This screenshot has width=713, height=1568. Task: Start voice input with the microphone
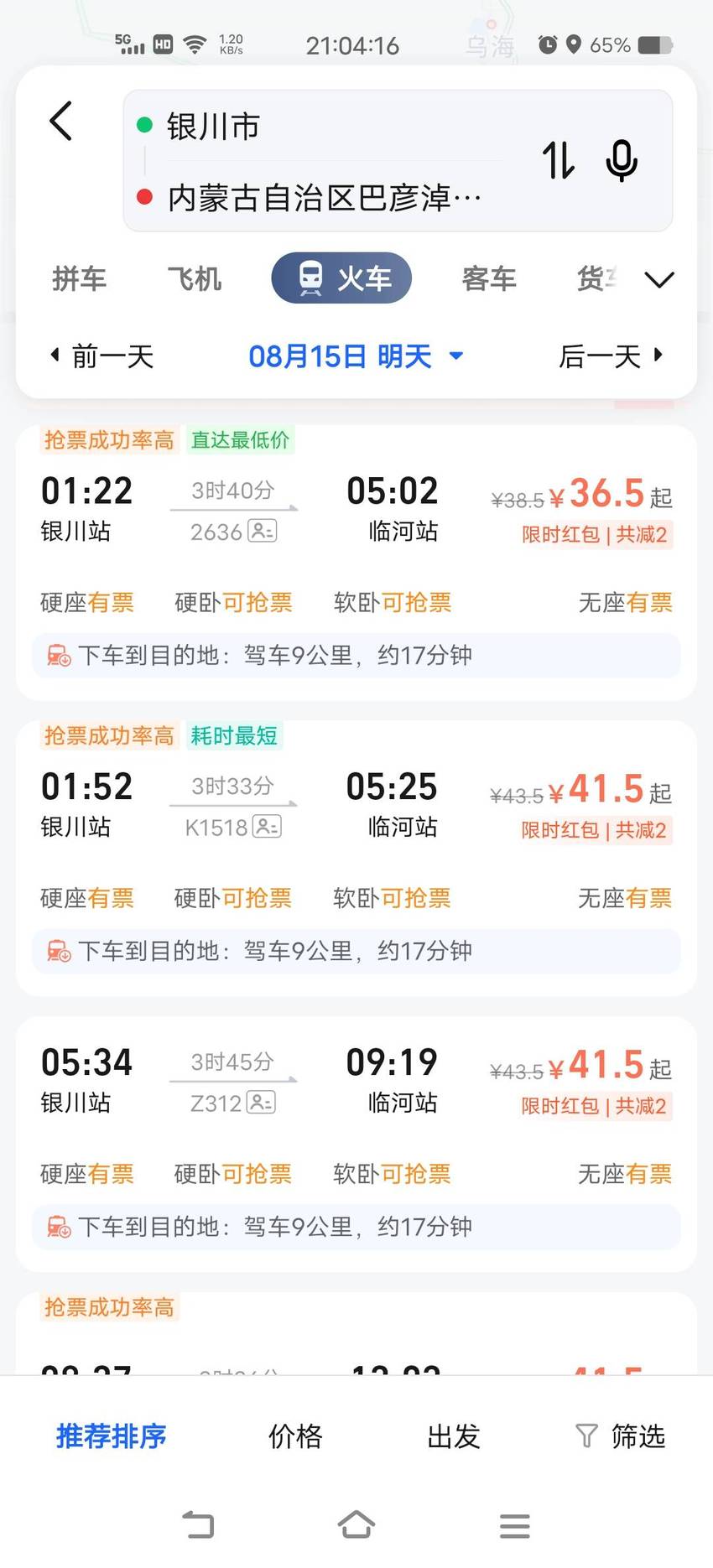[x=622, y=160]
